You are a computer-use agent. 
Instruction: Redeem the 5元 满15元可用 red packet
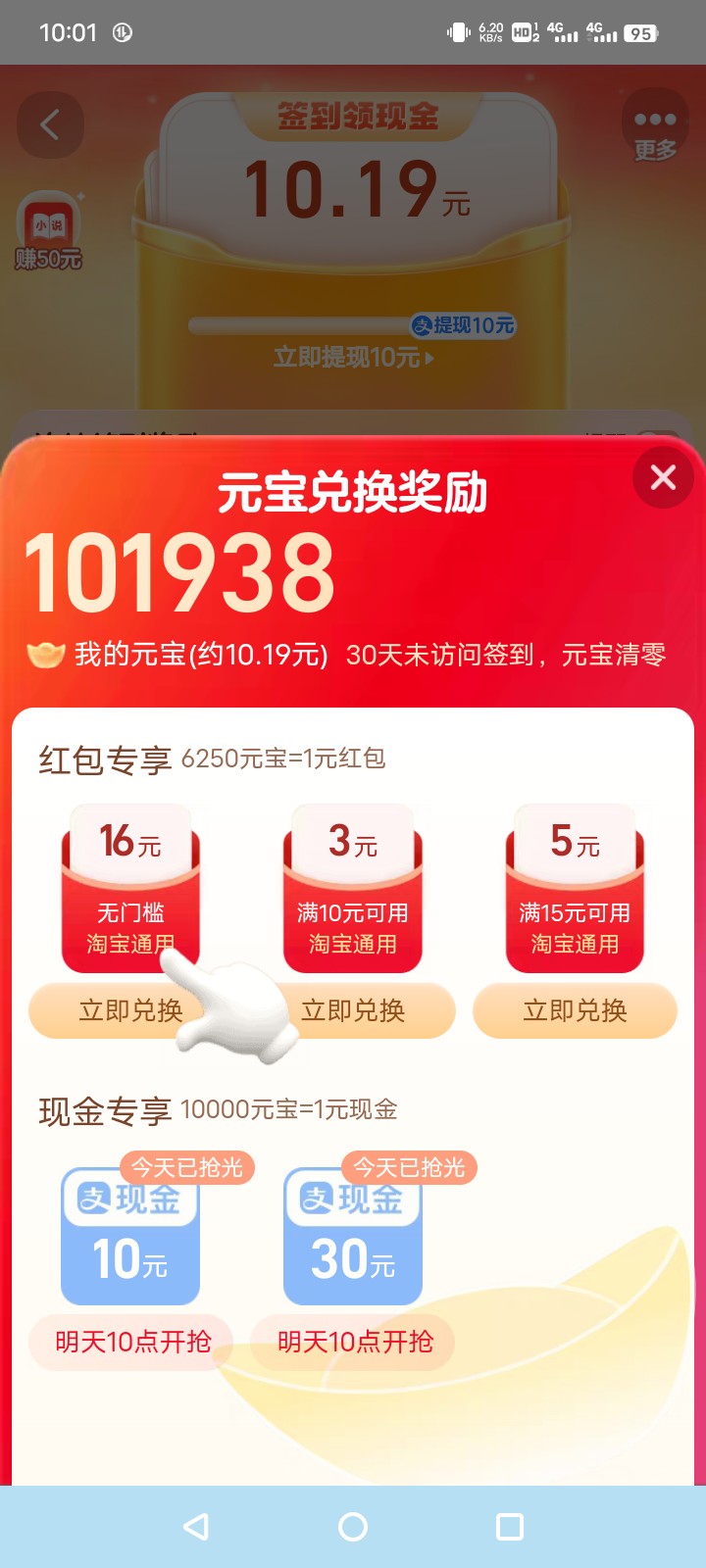click(575, 1010)
